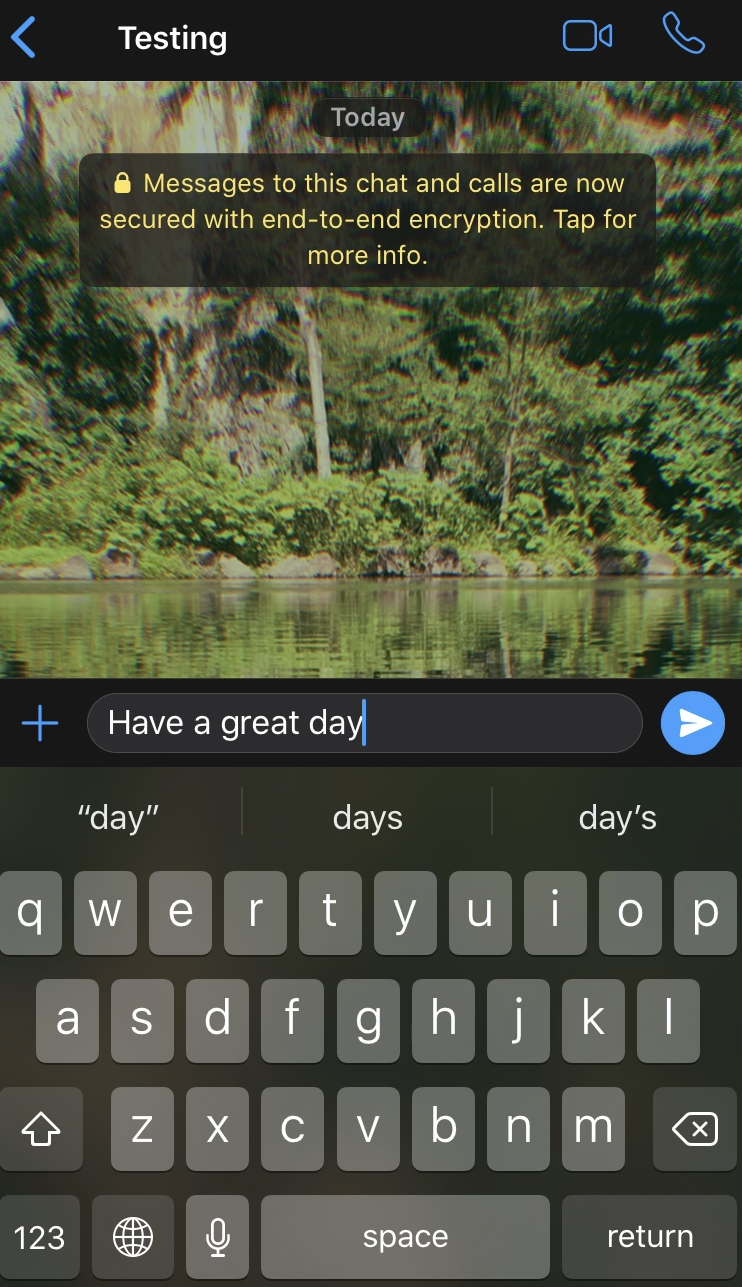Image resolution: width=742 pixels, height=1287 pixels.
Task: Tap the backspace key
Action: coord(694,1130)
